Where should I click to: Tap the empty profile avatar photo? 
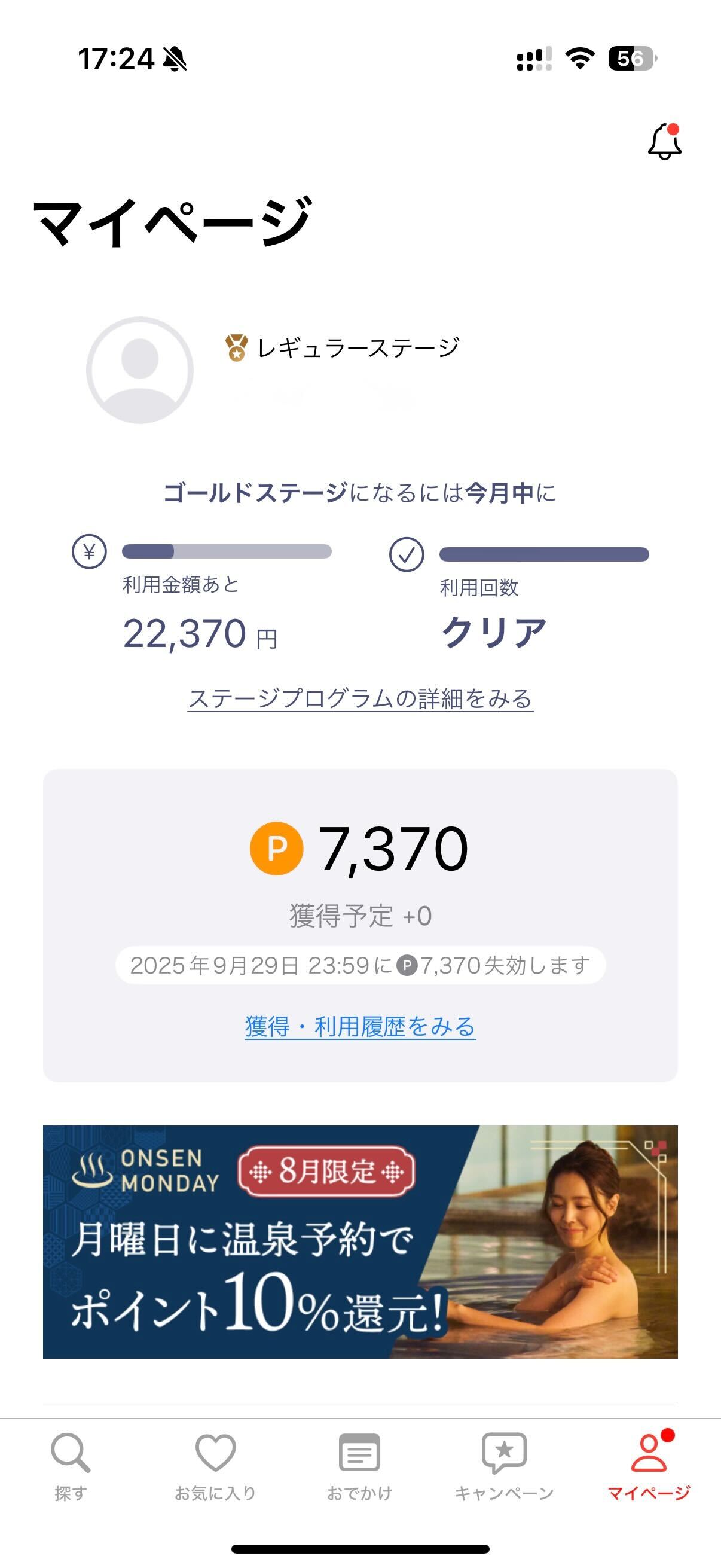[139, 372]
